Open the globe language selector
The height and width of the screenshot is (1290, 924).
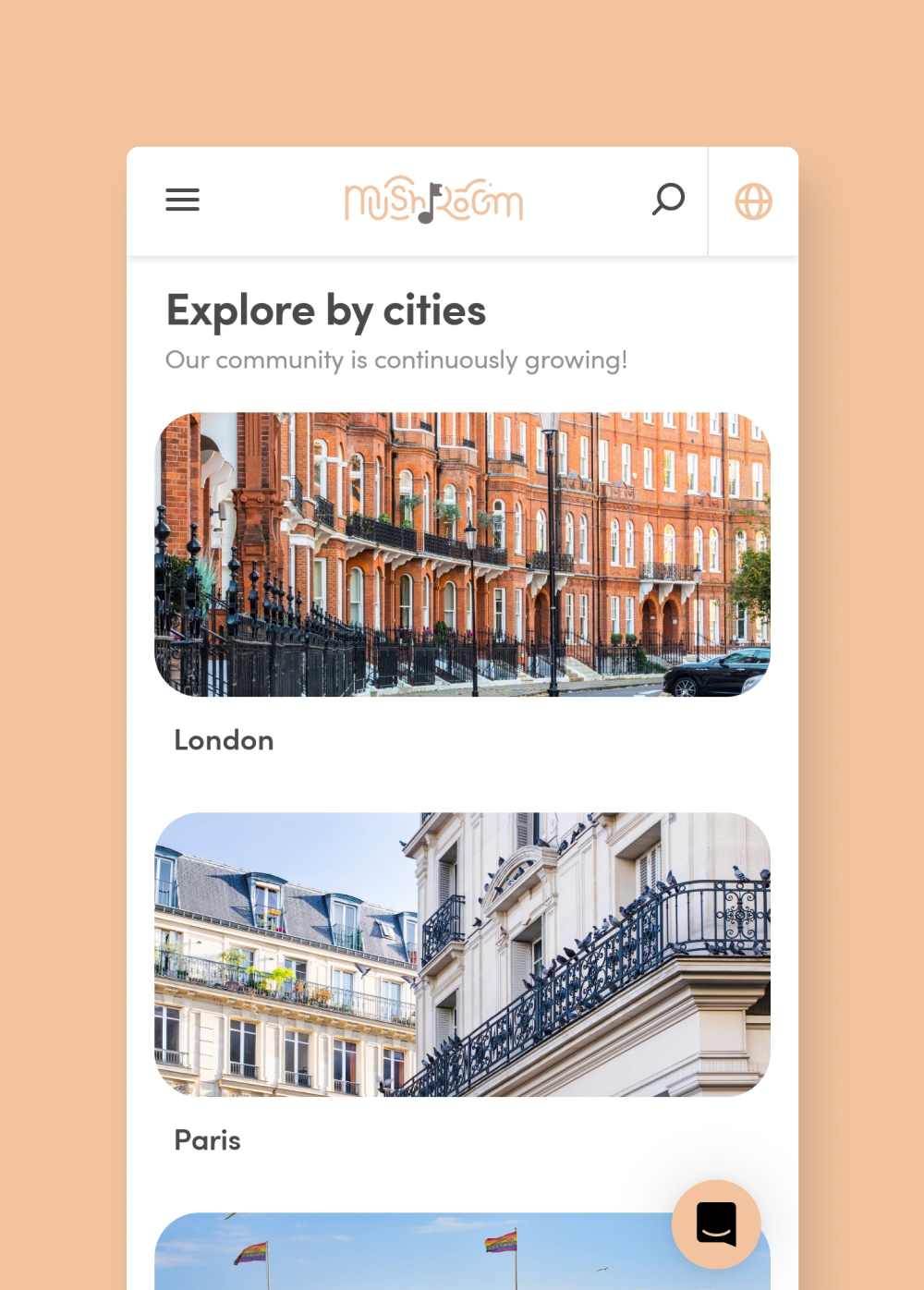[x=753, y=201]
